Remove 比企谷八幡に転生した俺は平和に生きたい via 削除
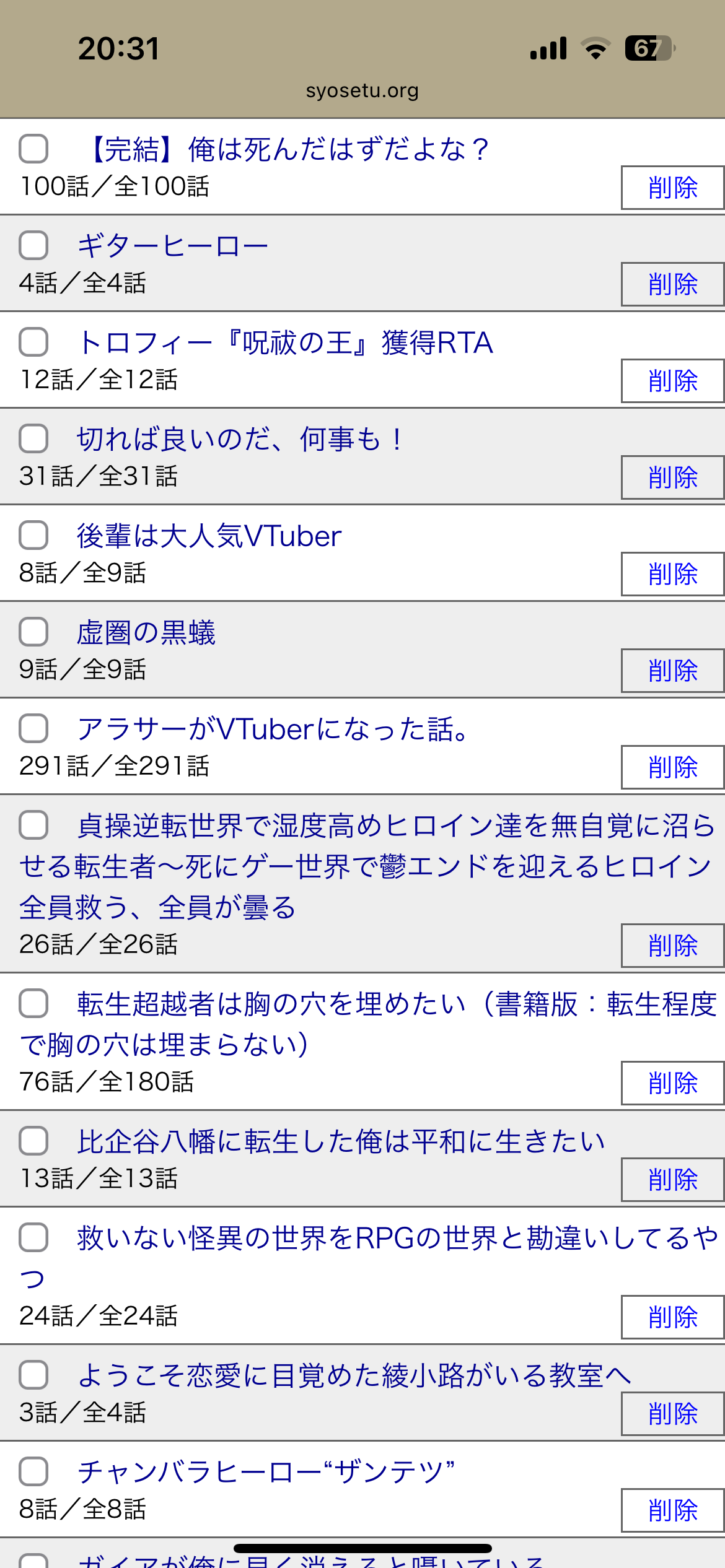725x1568 pixels. point(672,1180)
